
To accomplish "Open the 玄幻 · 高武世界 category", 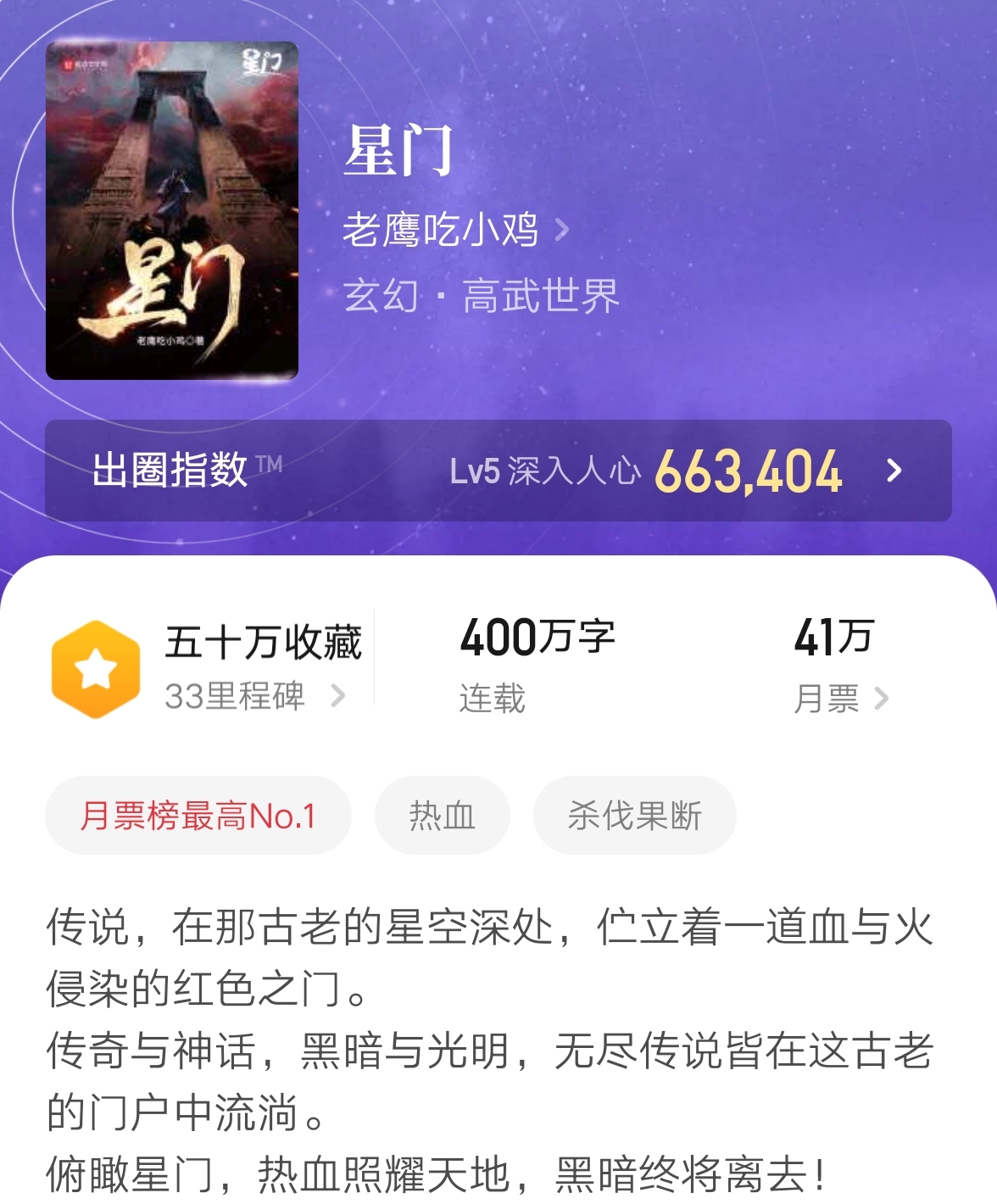I will (x=481, y=297).
